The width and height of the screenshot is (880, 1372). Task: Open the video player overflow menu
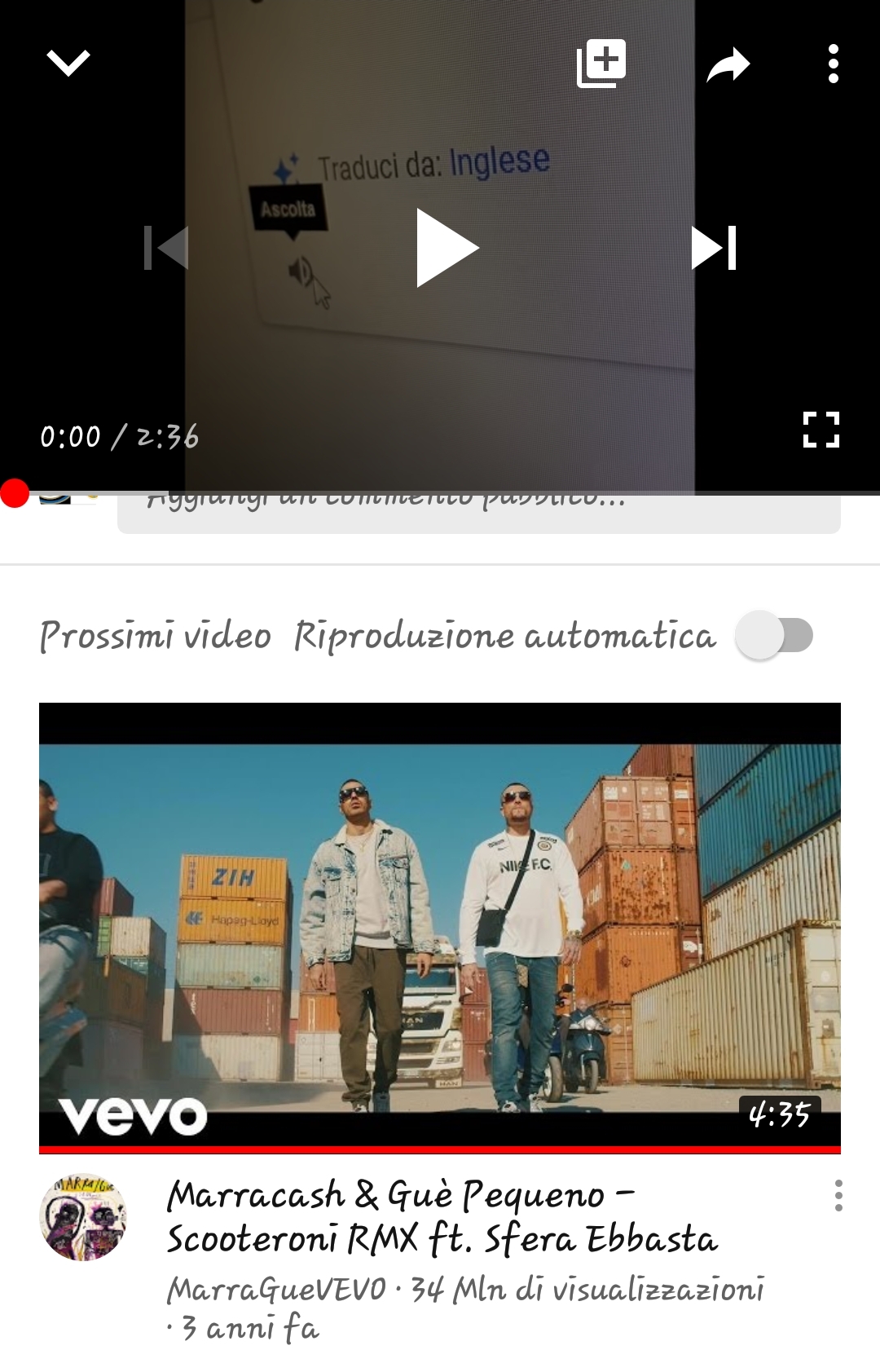833,64
